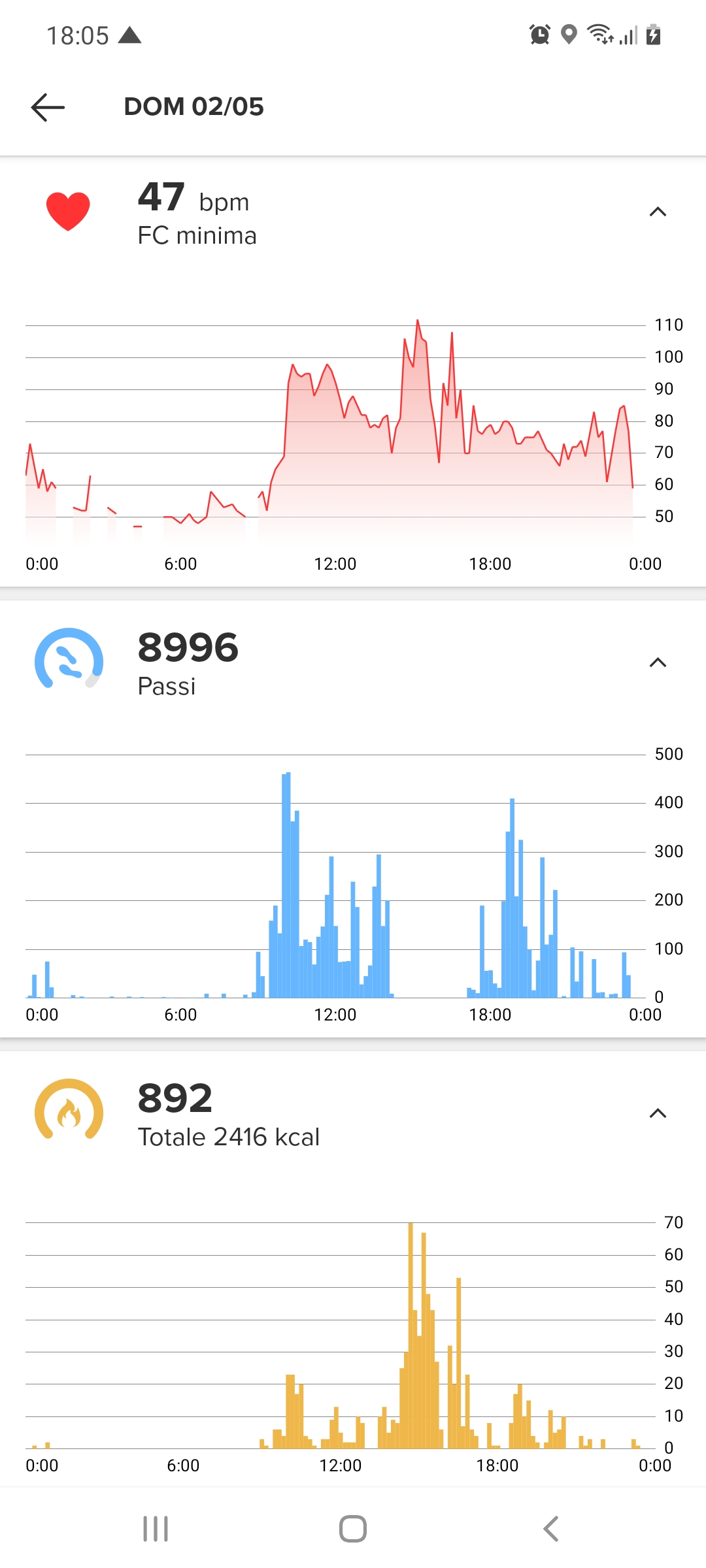The width and height of the screenshot is (706, 1568).
Task: Collapse the Totale 2416 kcal calories section
Action: coord(658,1113)
